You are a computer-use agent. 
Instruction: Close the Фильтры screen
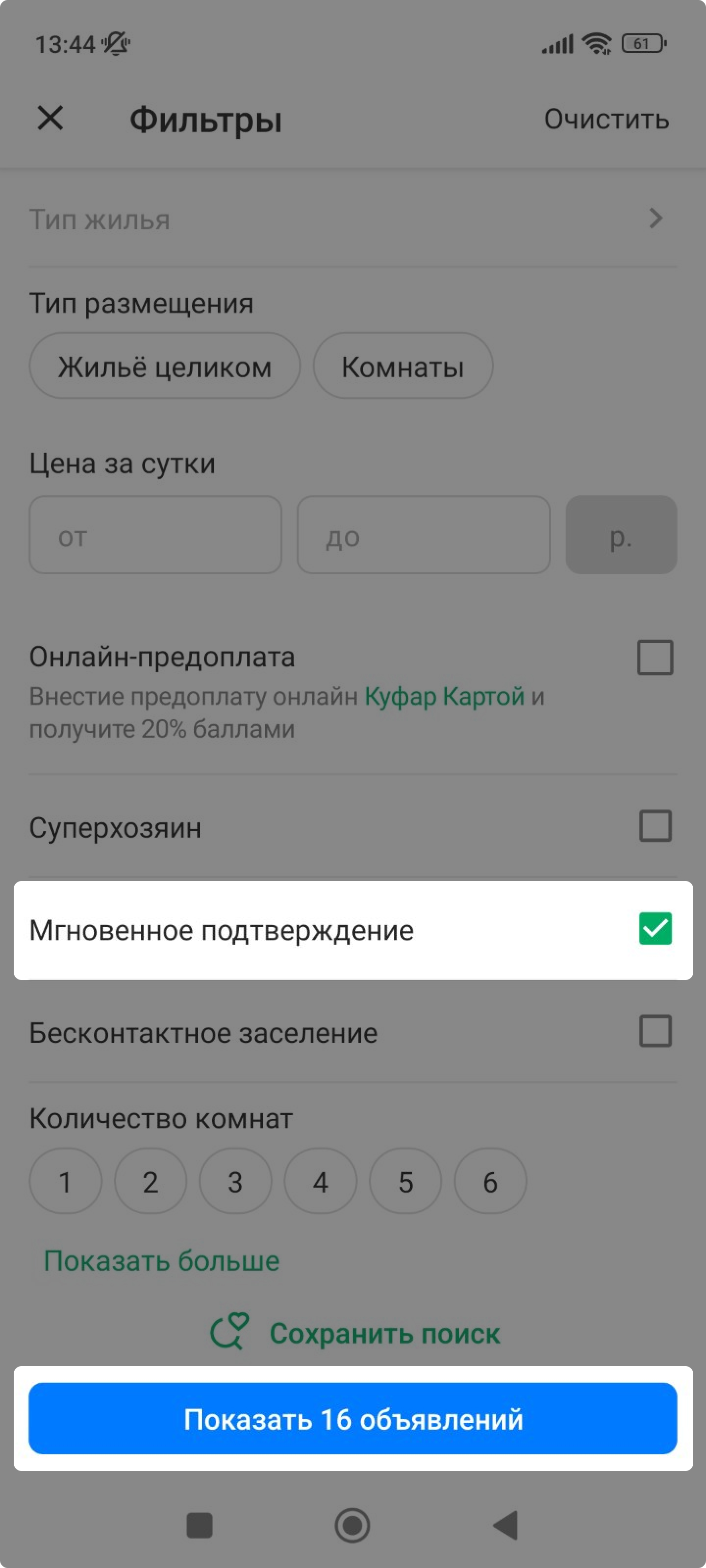tap(50, 118)
